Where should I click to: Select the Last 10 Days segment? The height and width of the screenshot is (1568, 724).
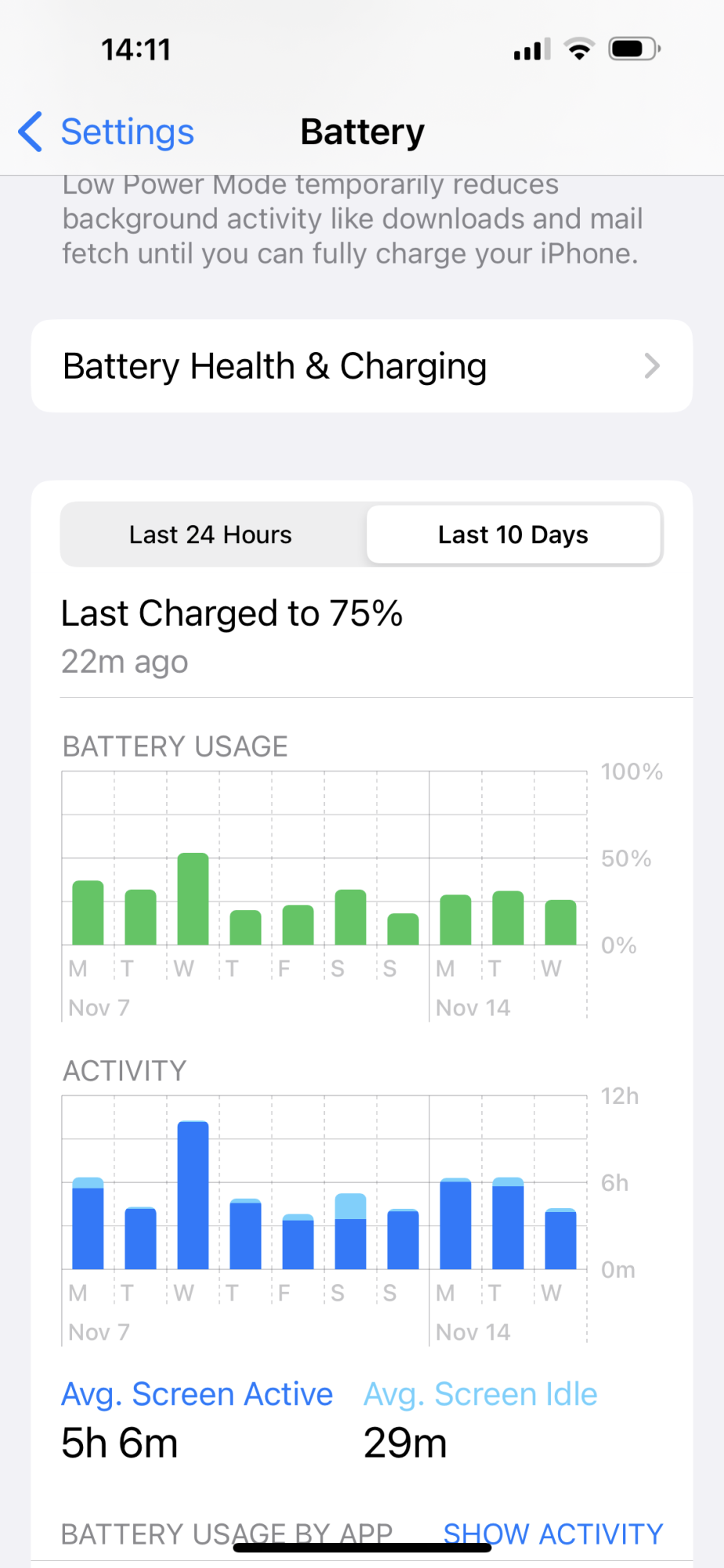pos(513,535)
